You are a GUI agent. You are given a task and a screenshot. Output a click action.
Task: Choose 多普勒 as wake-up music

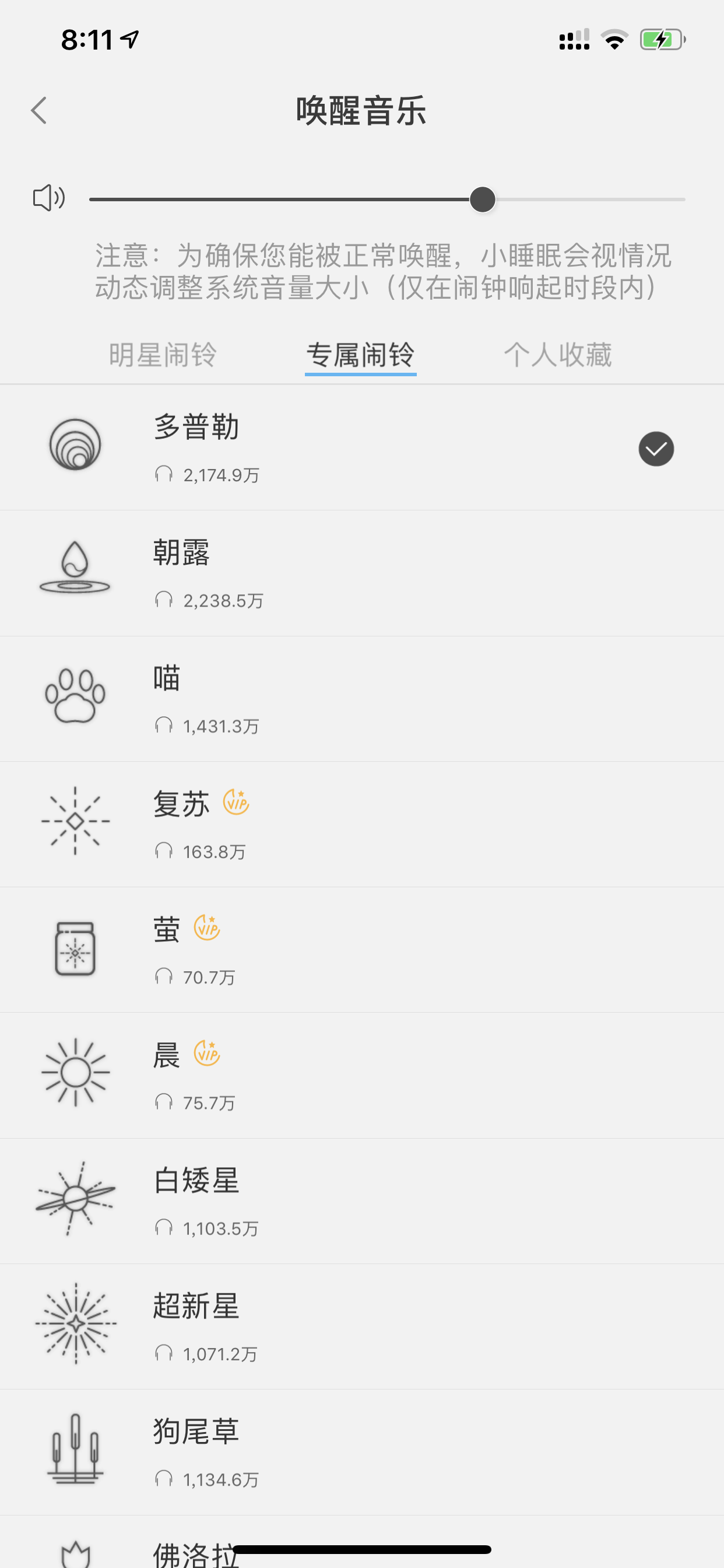362,447
